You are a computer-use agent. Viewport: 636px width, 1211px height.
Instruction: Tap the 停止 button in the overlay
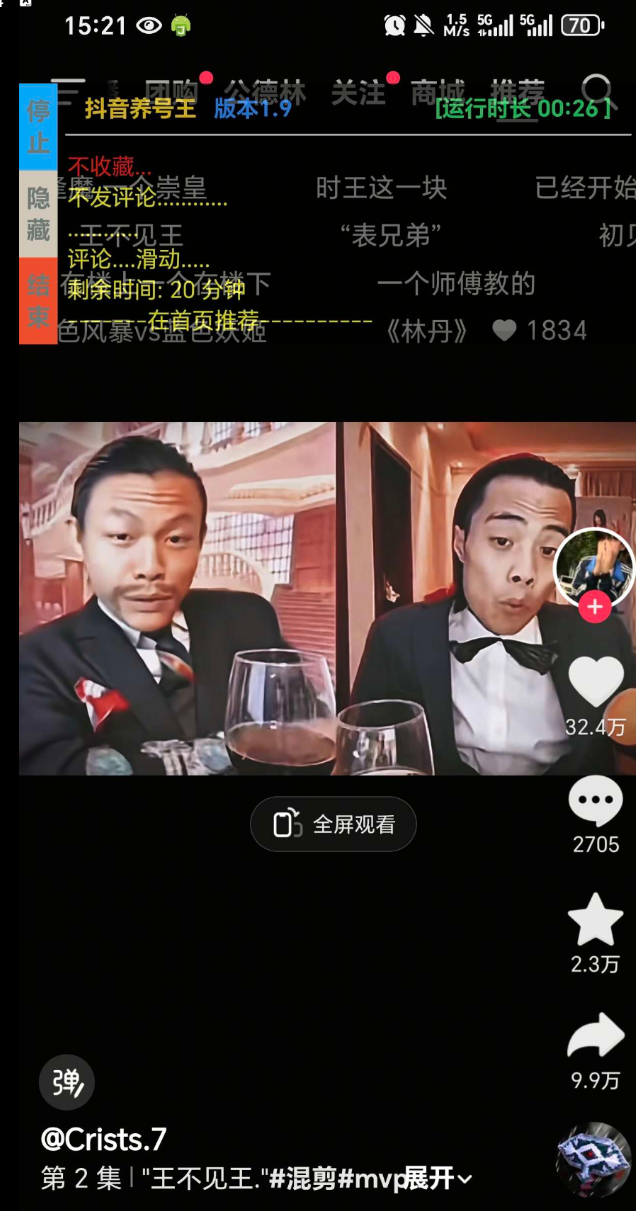pyautogui.click(x=38, y=126)
